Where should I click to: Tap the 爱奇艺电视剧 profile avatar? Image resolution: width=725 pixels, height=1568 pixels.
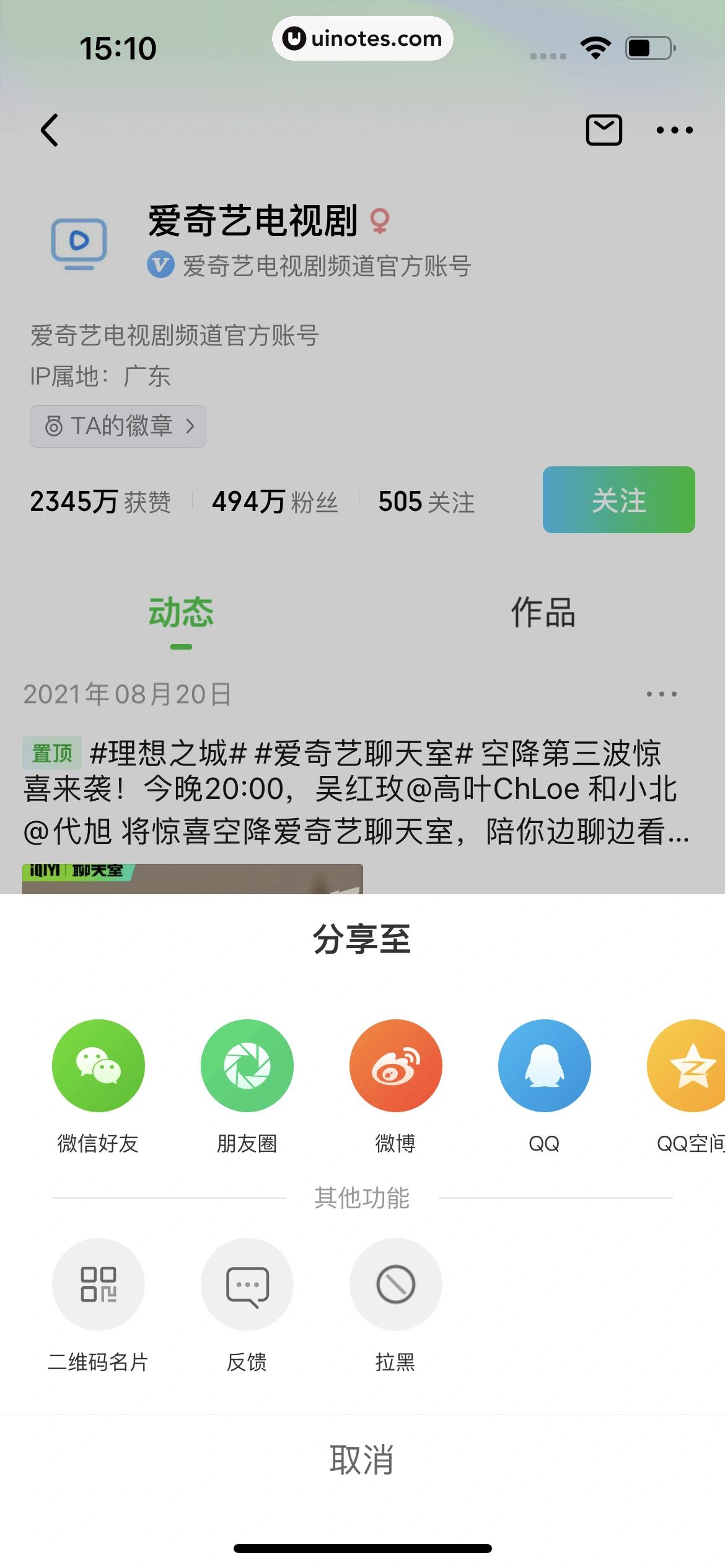tap(79, 243)
